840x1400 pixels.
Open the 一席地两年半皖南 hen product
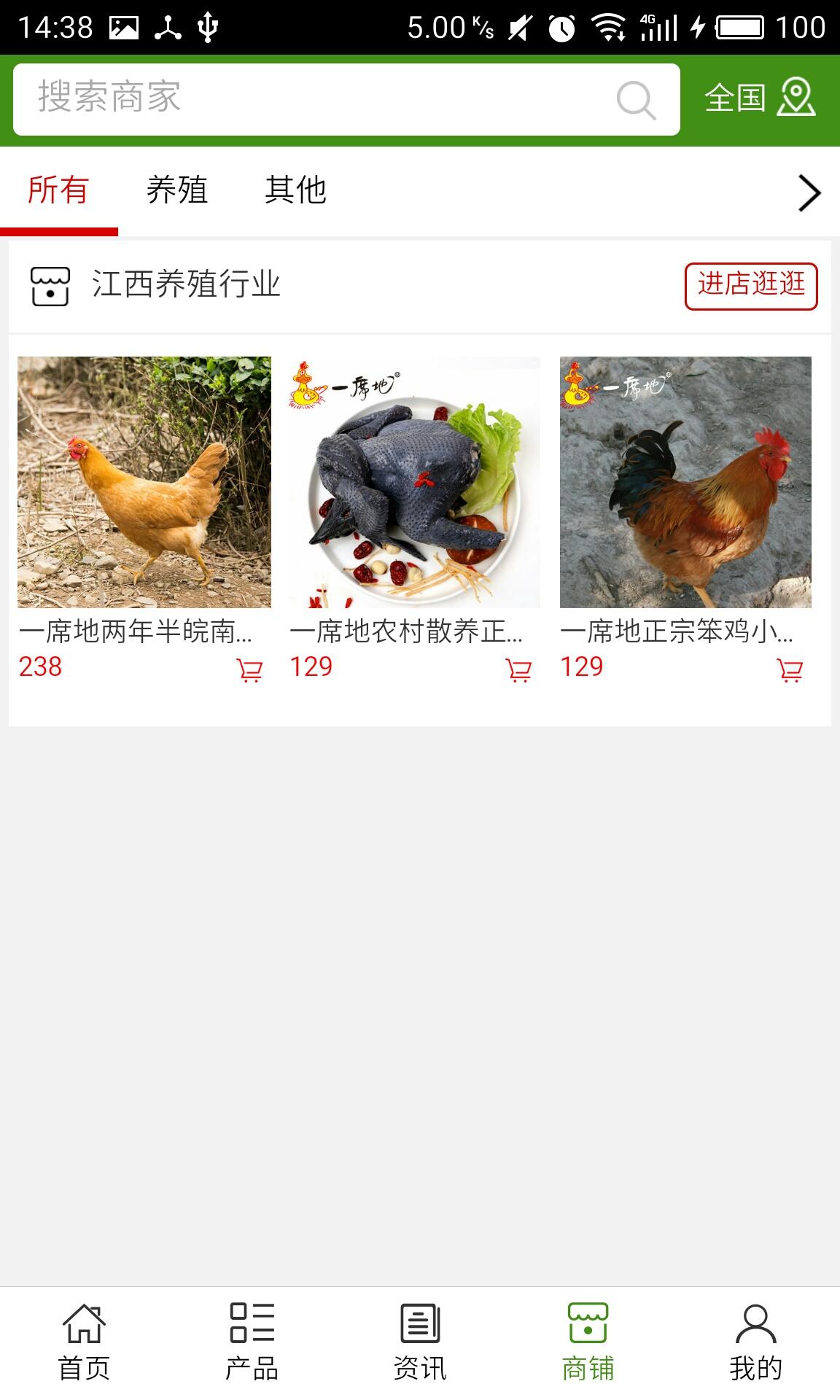pyautogui.click(x=144, y=482)
